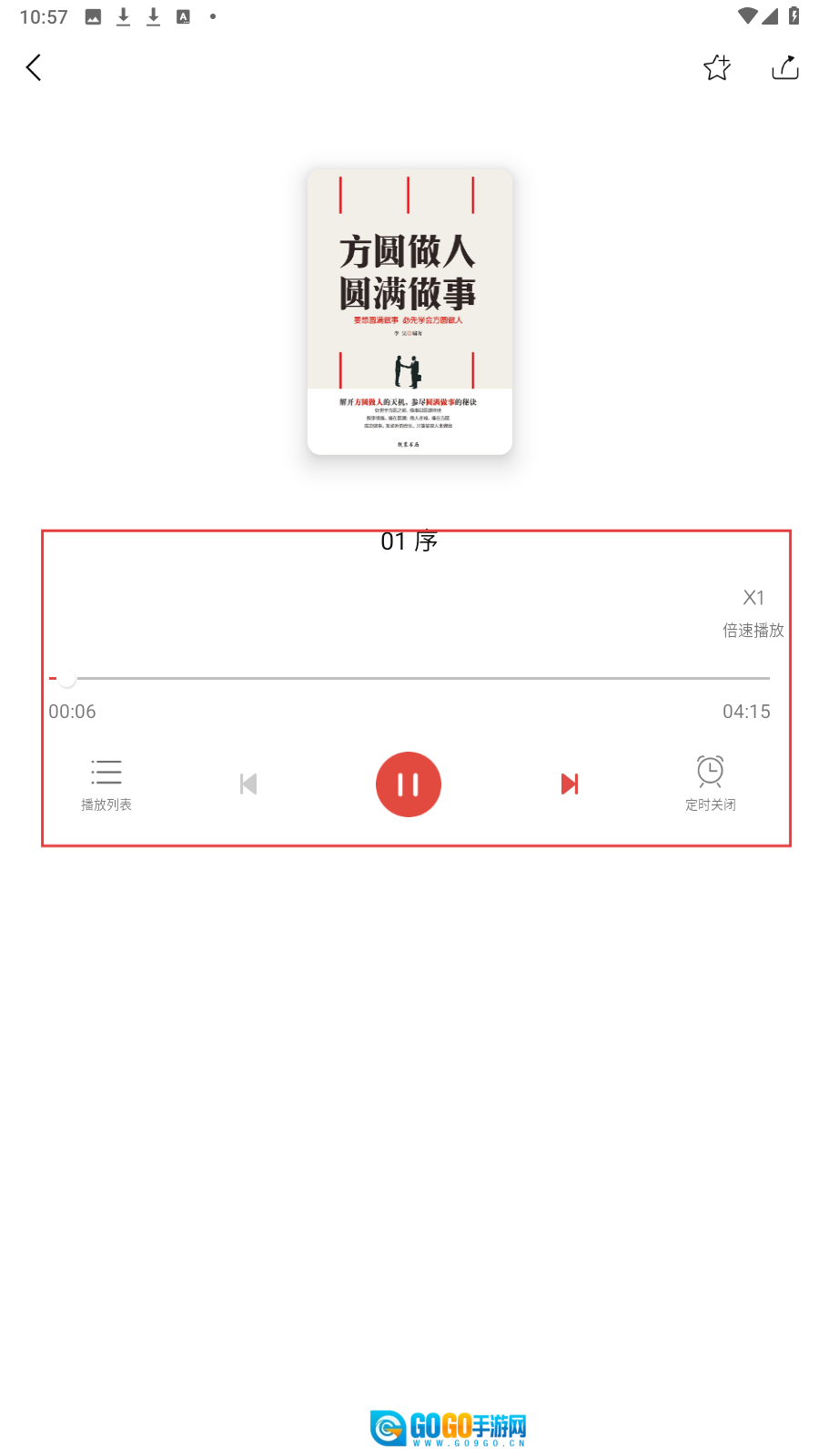Add this audiobook to favorites

[716, 67]
